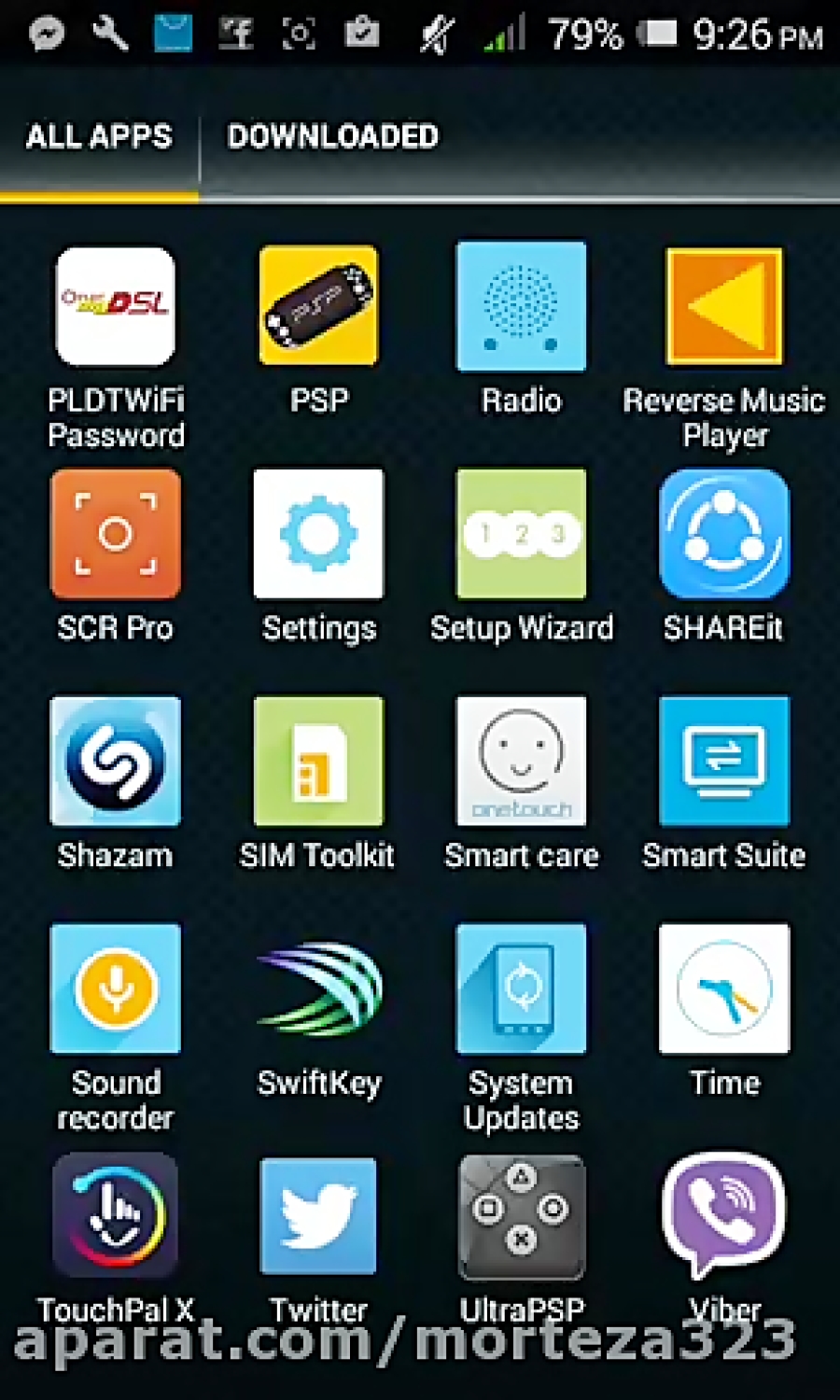The image size is (840, 1400).
Task: Launch SHAREit
Action: tap(724, 534)
